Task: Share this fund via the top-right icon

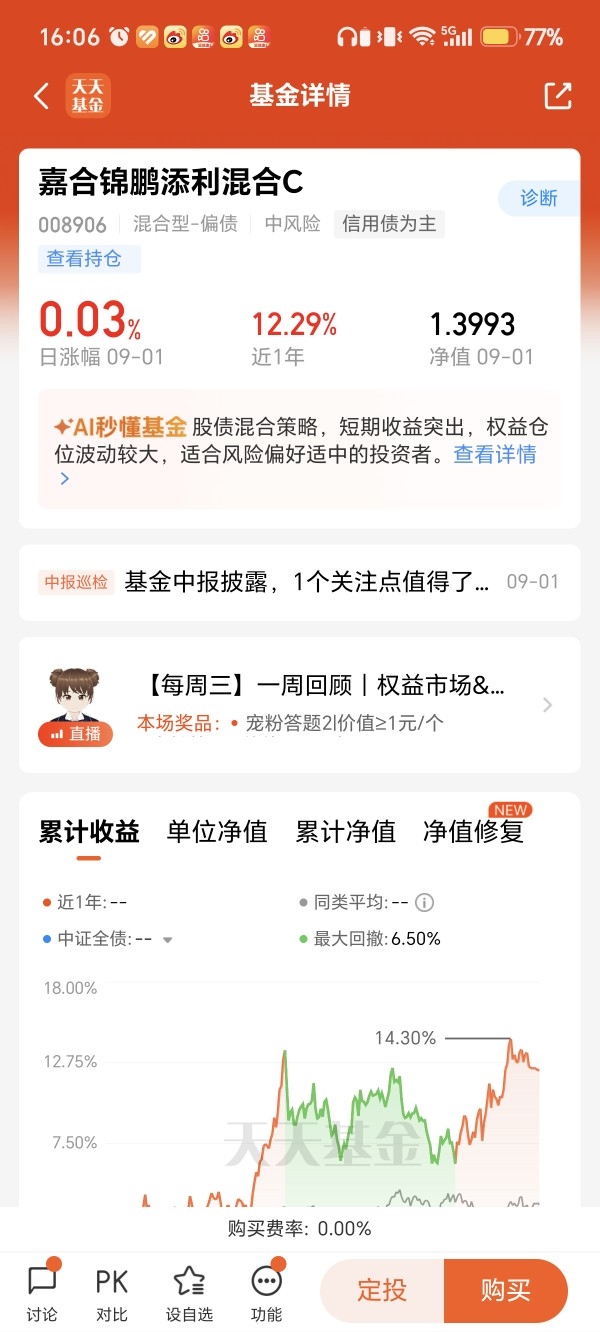Action: point(558,96)
